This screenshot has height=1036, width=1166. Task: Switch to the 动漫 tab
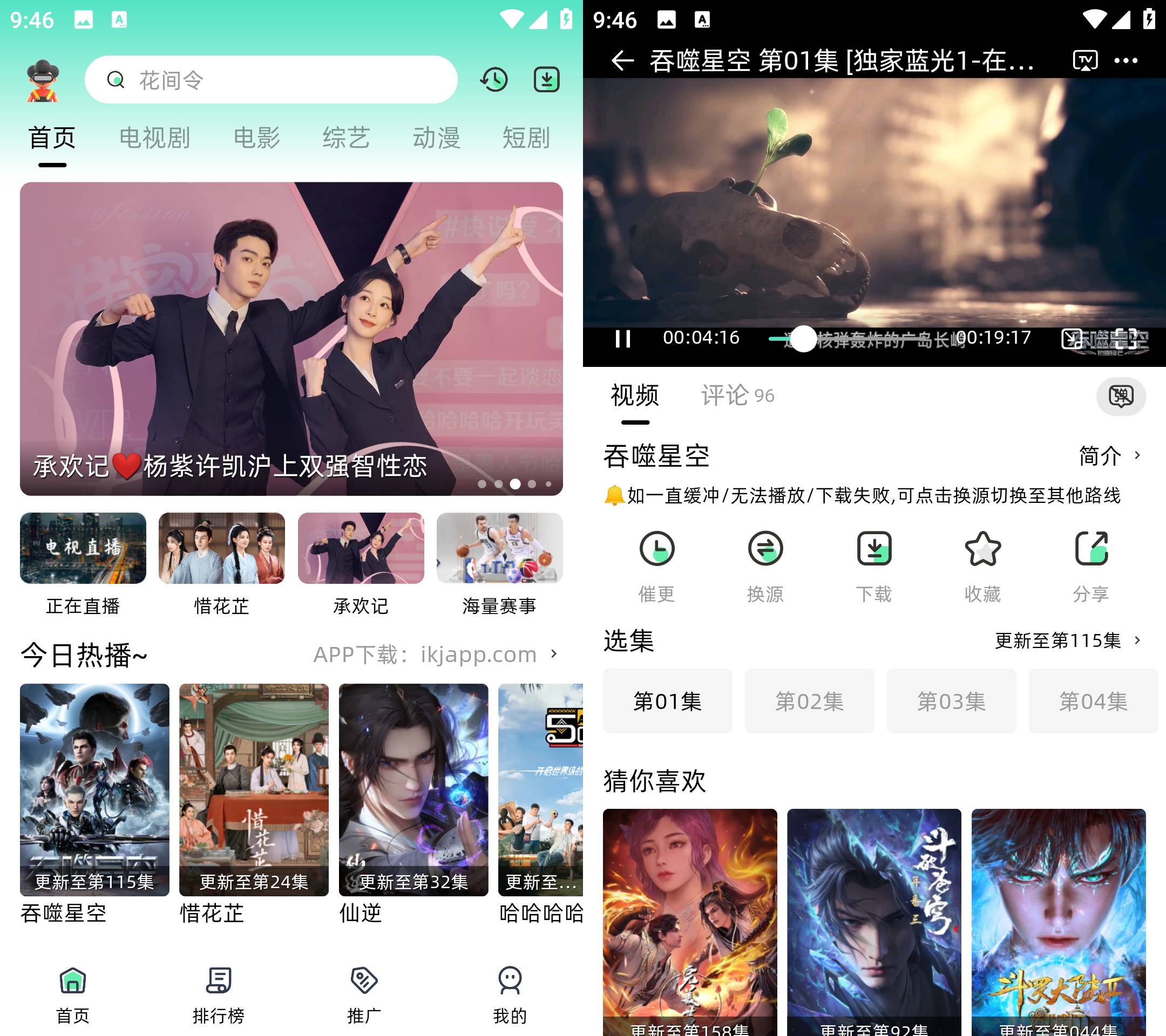436,138
